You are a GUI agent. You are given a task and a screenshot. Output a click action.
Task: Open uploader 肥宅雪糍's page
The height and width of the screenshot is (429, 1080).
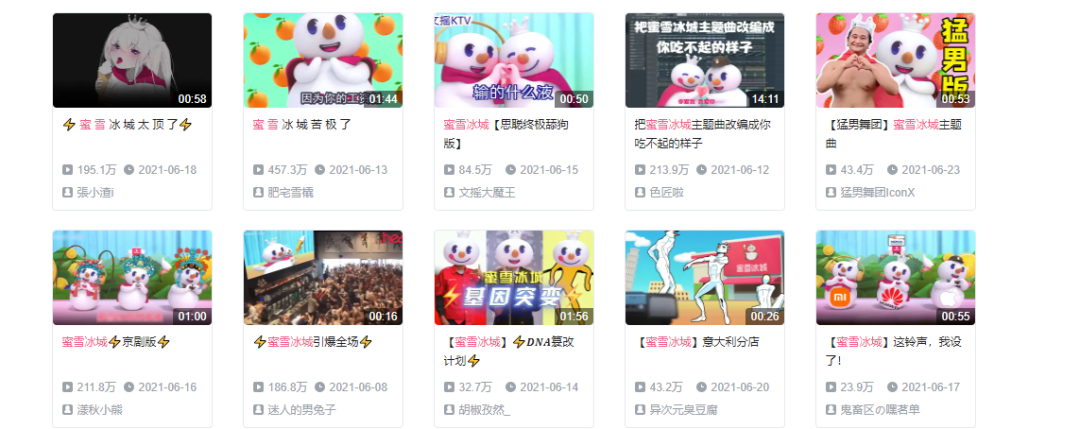[x=292, y=192]
